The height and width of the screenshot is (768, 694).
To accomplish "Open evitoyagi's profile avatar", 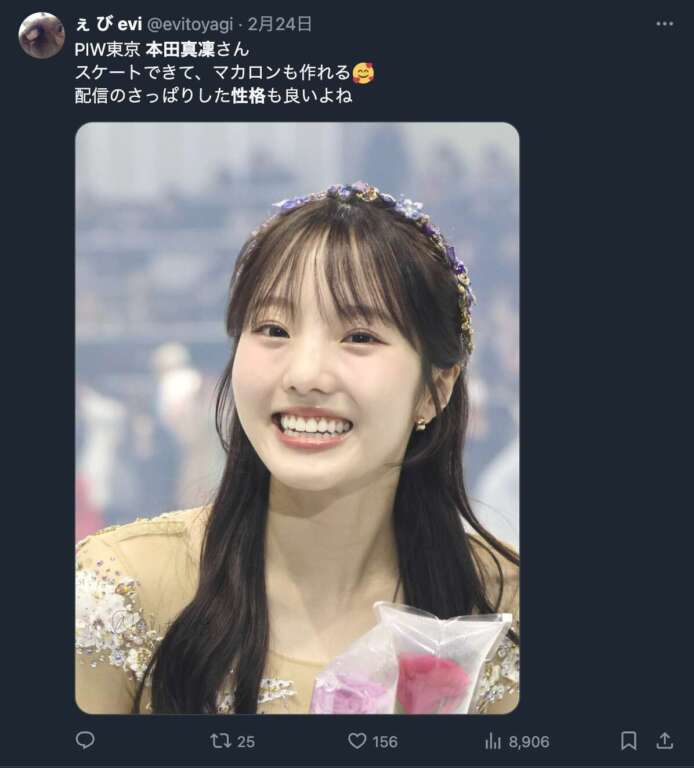I will pos(41,35).
